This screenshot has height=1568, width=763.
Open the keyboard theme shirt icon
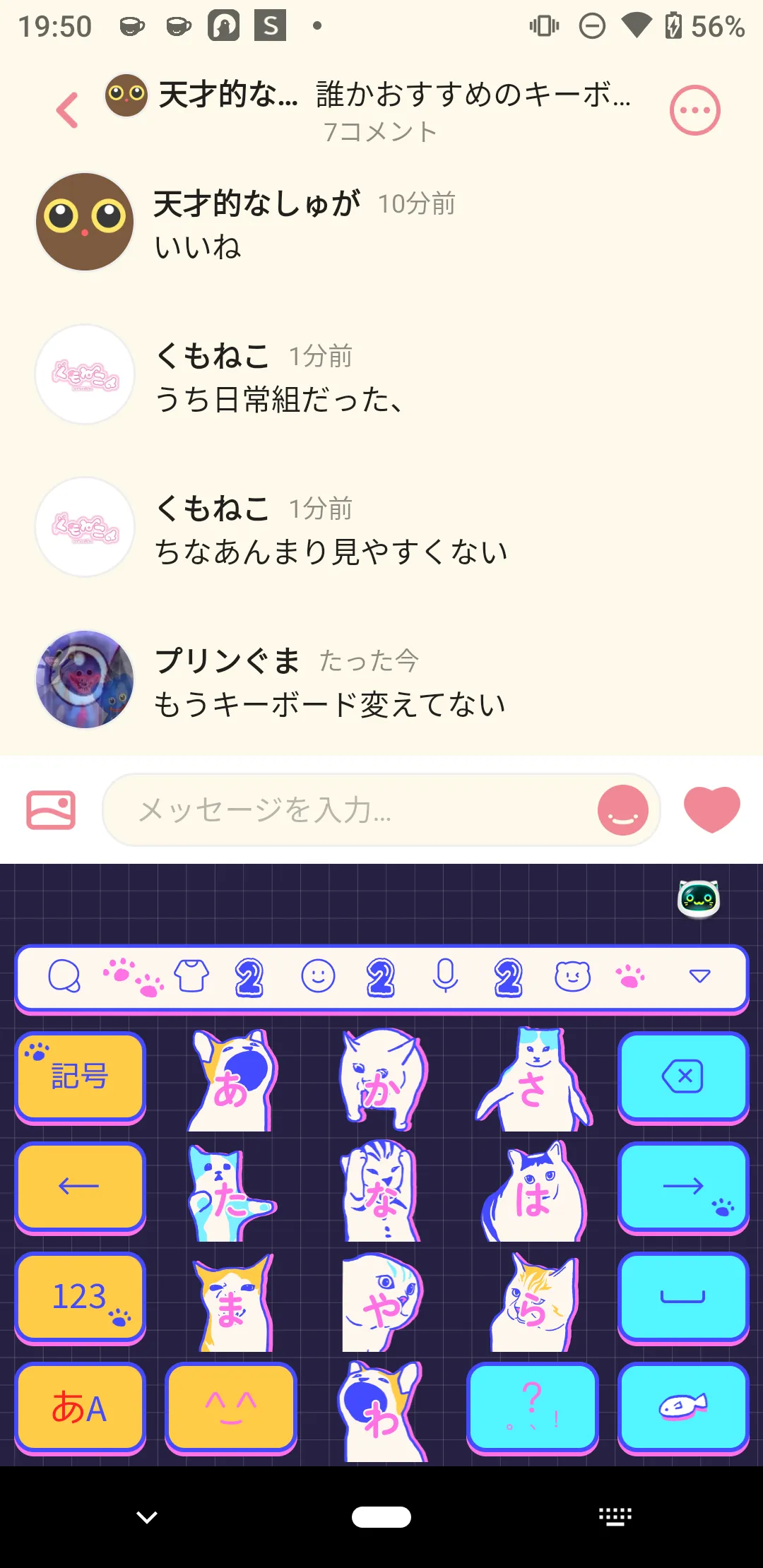point(191,976)
